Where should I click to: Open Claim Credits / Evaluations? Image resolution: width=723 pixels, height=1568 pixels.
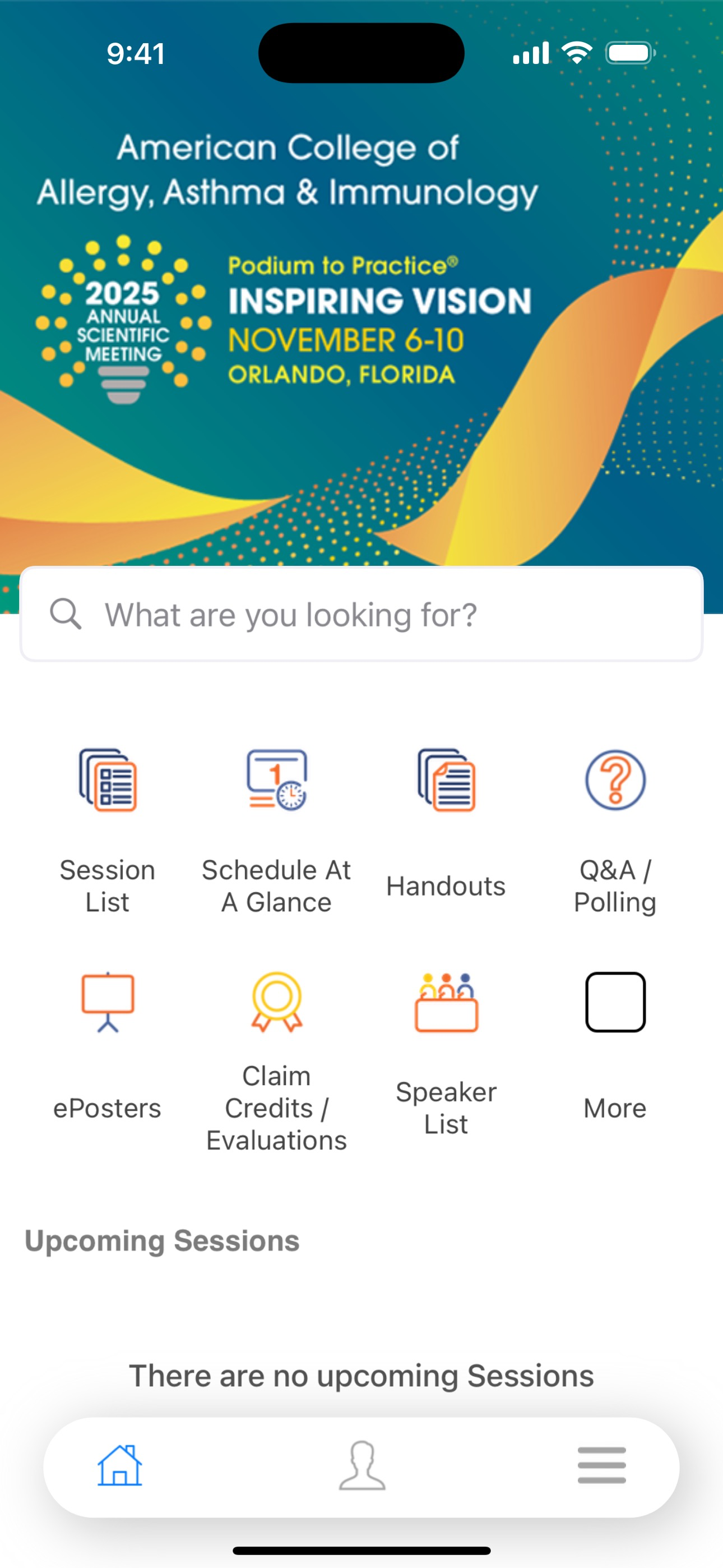(x=277, y=1060)
